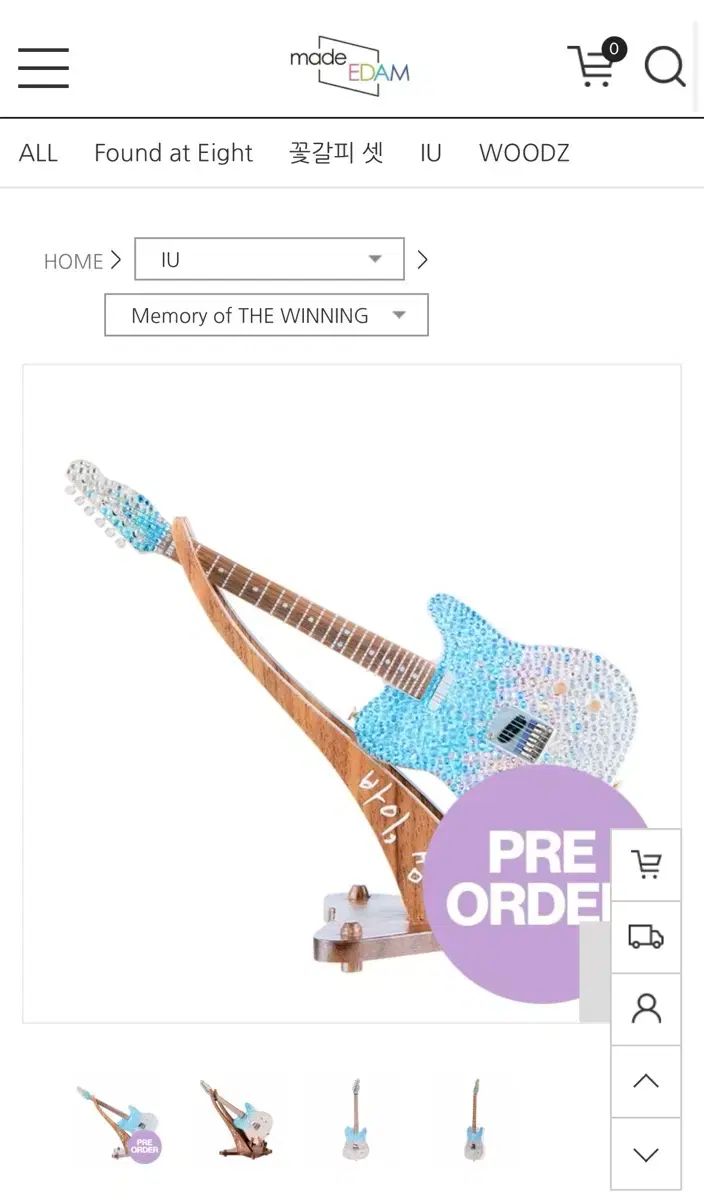Go to the made EDAM home page
Viewport: 704px width, 1200px height.
pyautogui.click(x=350, y=66)
